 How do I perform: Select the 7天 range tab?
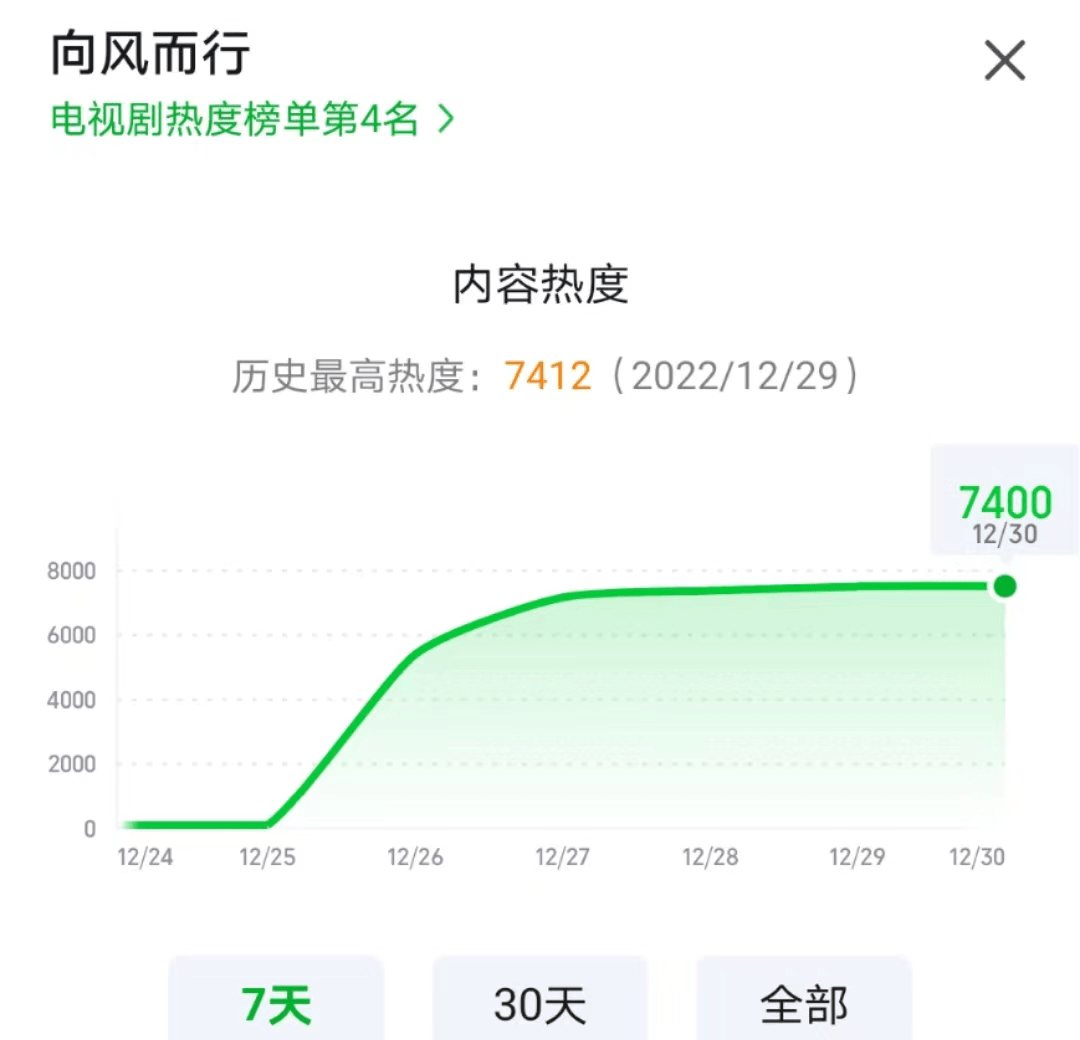pyautogui.click(x=276, y=1003)
